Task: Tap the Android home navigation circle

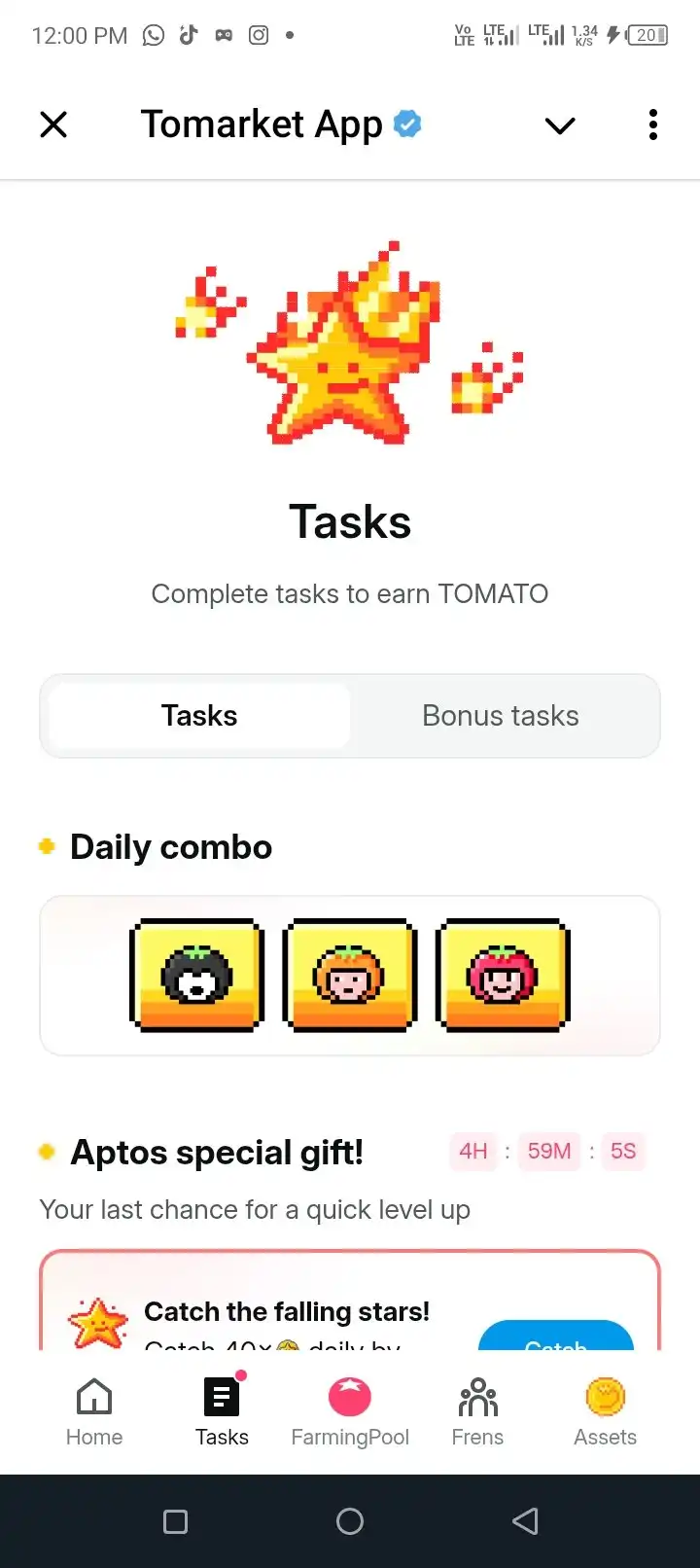Action: [x=350, y=1520]
